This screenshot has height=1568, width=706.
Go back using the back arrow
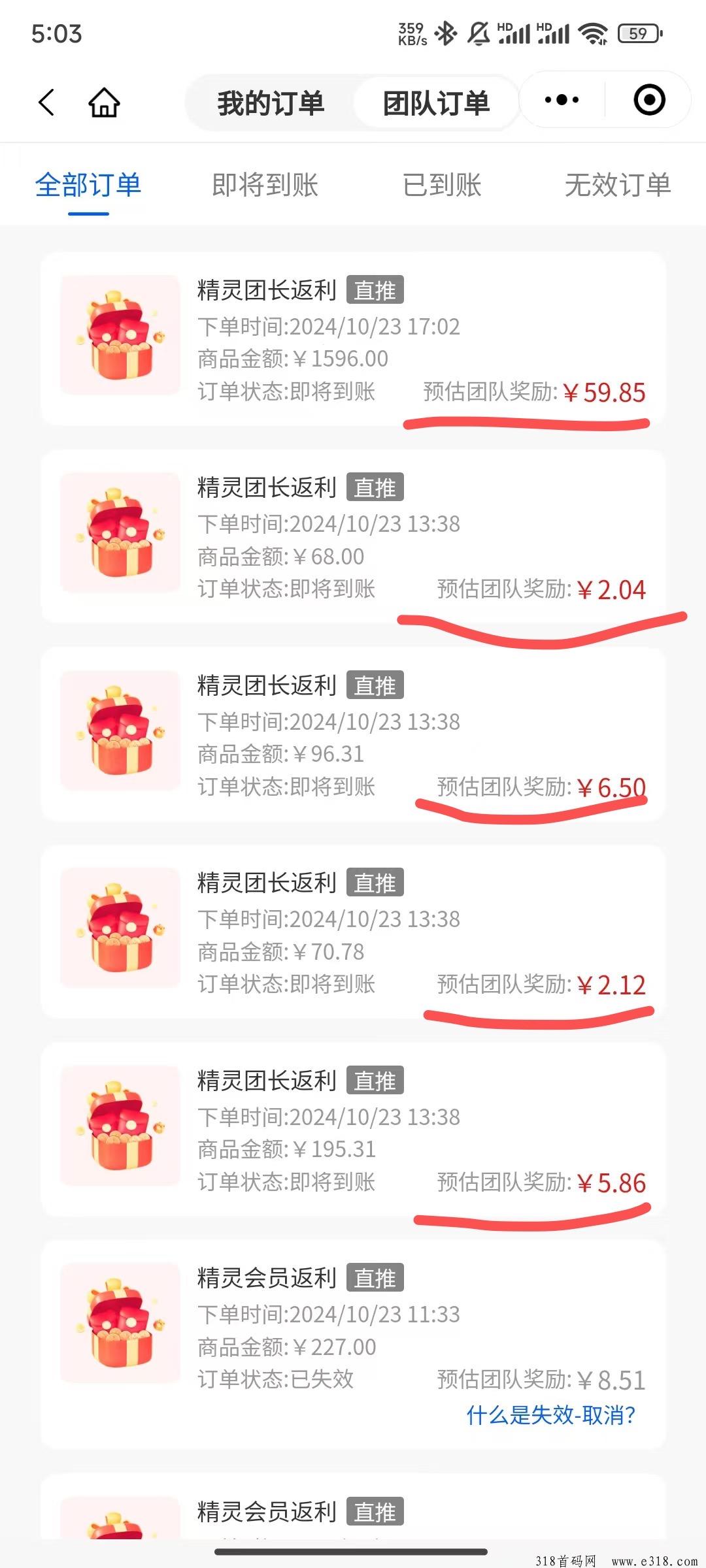tap(46, 103)
